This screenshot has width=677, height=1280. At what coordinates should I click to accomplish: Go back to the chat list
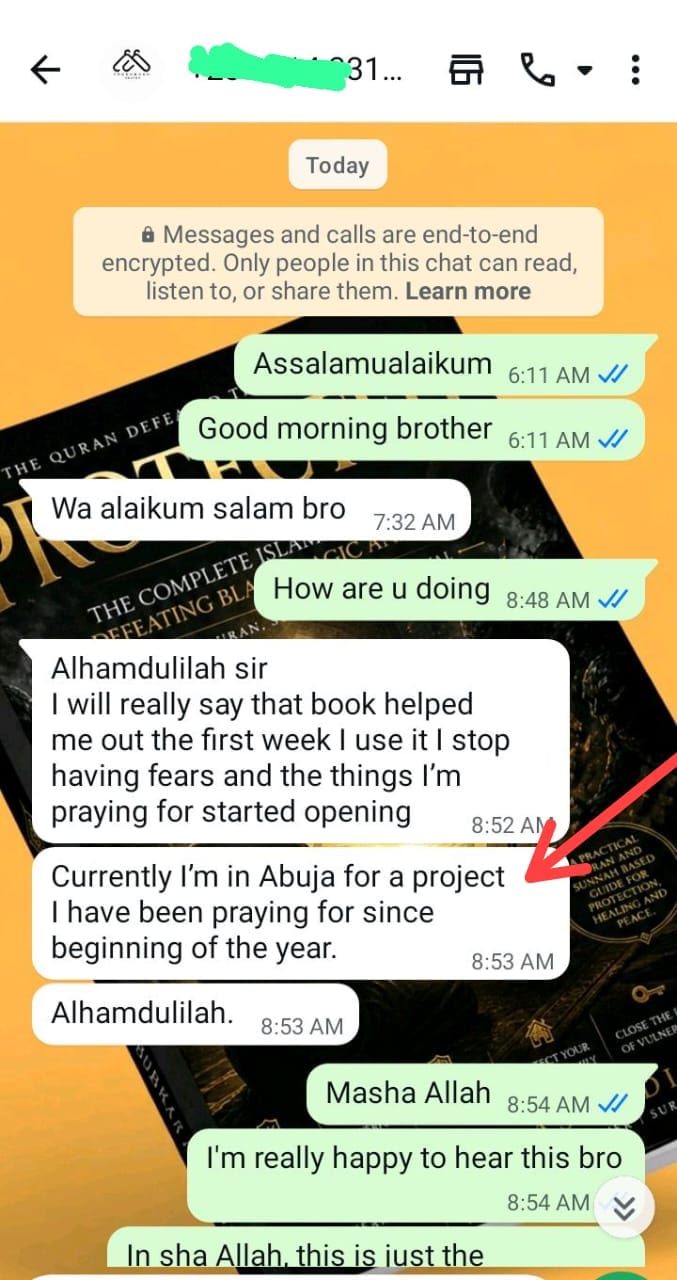coord(45,69)
